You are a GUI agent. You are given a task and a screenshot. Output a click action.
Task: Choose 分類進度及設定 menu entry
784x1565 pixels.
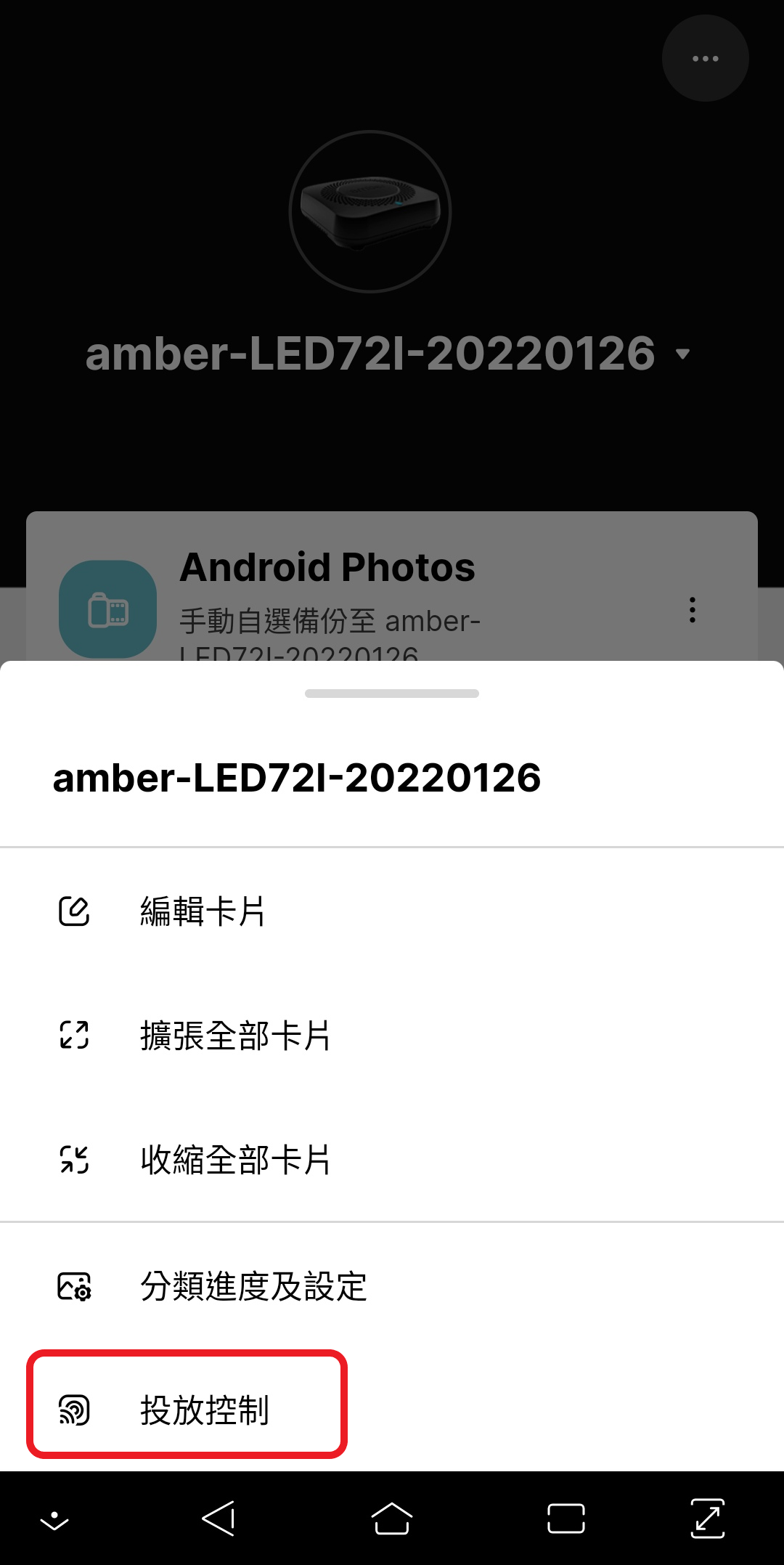coord(253,1288)
